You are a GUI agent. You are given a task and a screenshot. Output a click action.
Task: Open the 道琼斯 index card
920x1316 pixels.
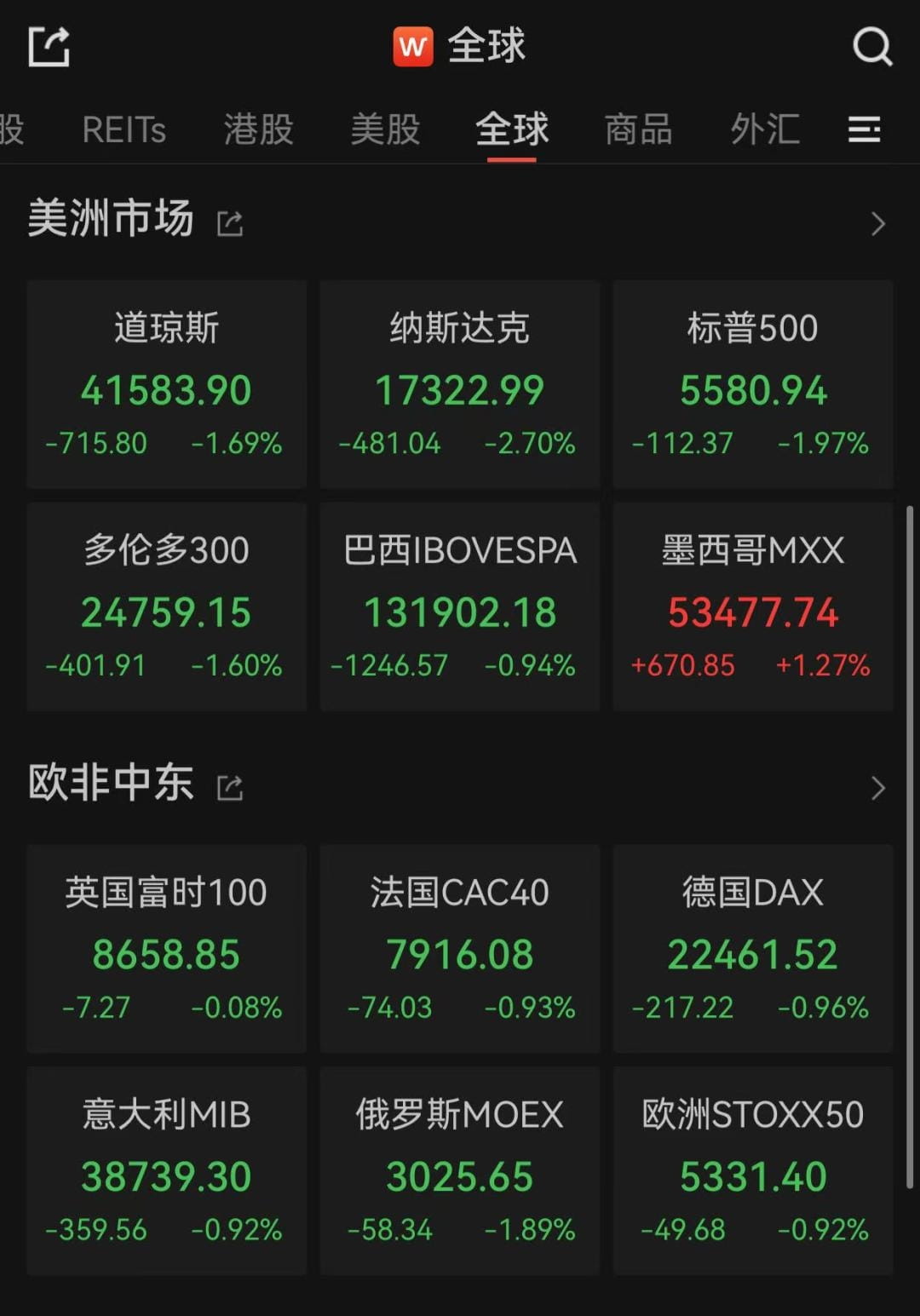click(x=166, y=385)
